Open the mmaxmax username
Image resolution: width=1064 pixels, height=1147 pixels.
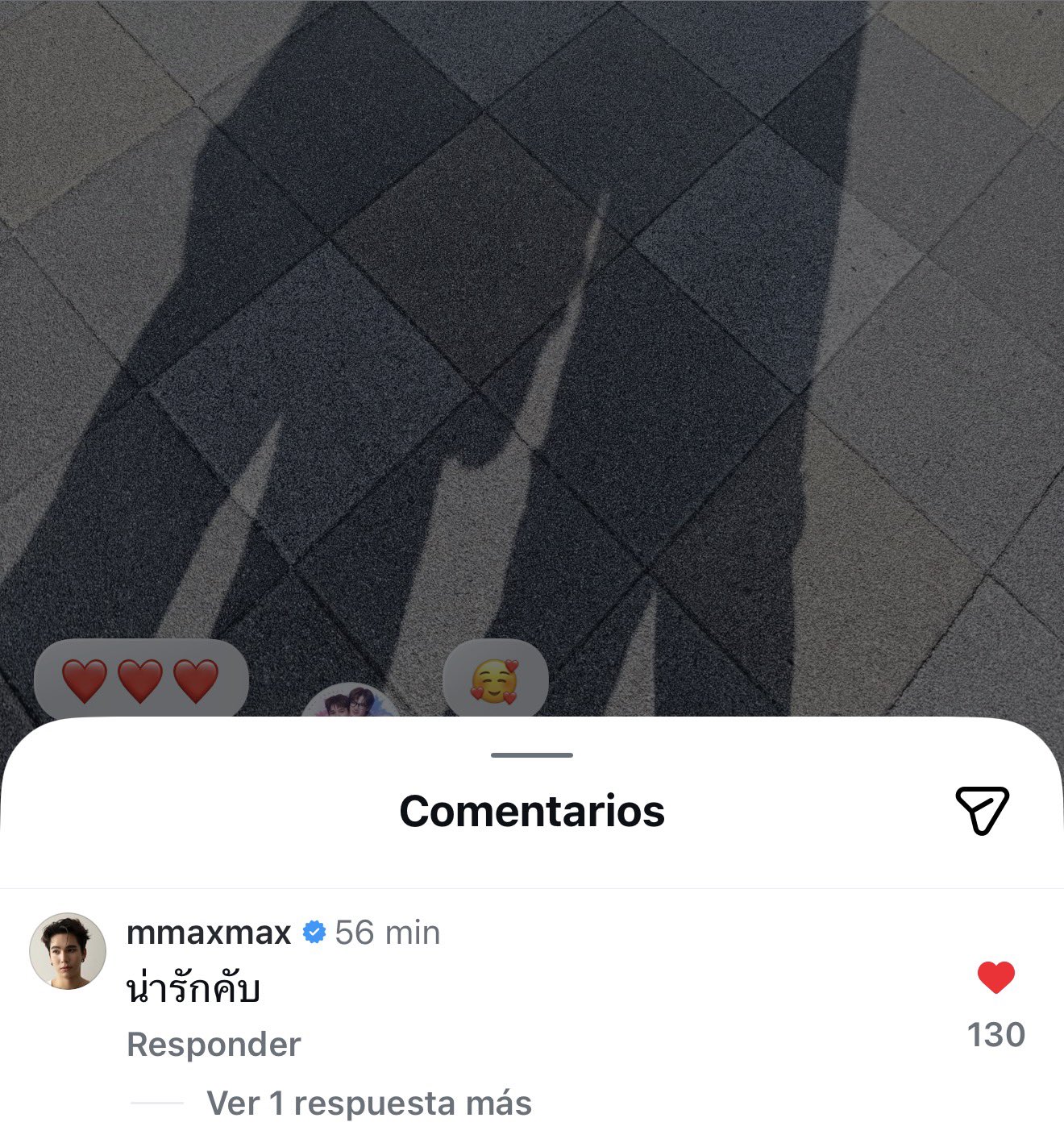pyautogui.click(x=209, y=933)
